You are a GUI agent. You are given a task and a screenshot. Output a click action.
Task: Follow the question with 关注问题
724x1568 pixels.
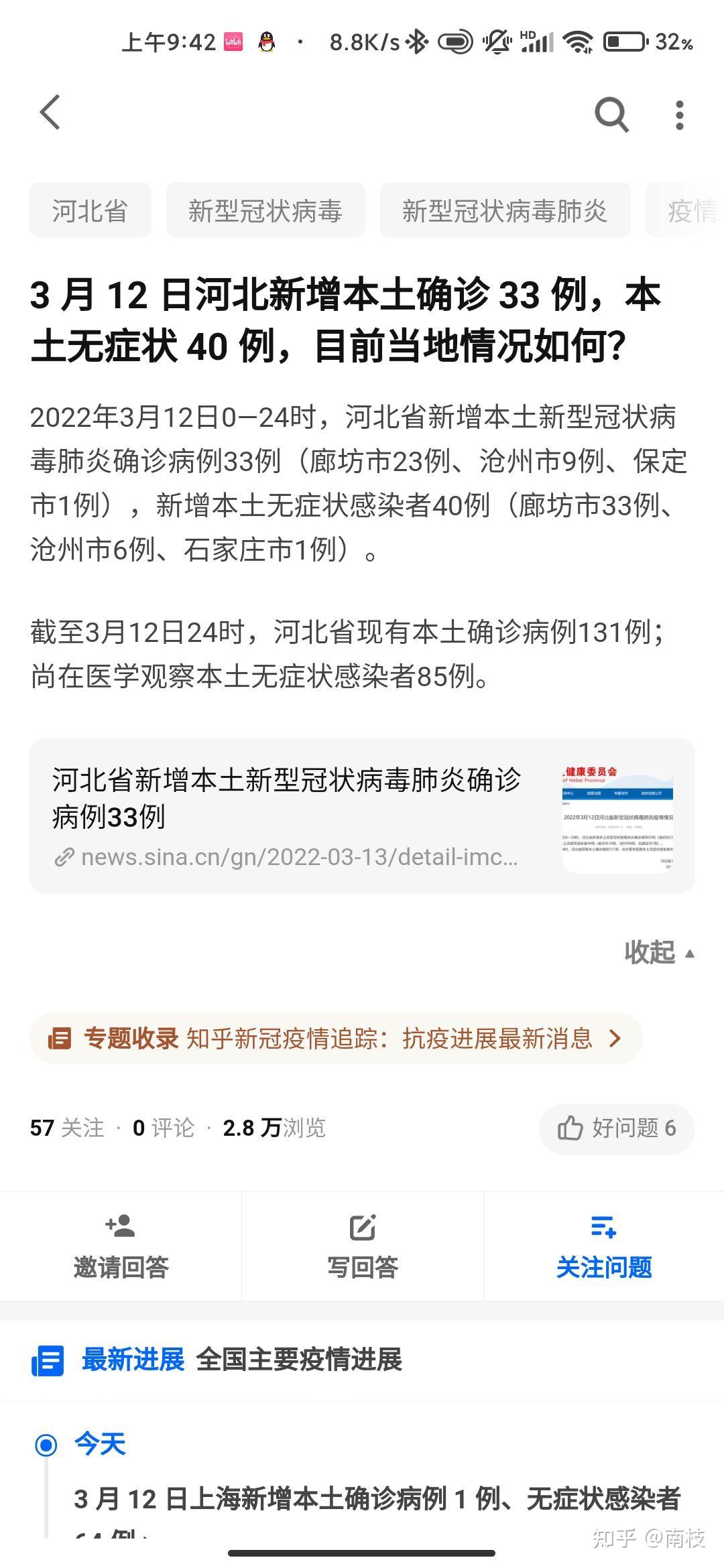point(604,1246)
